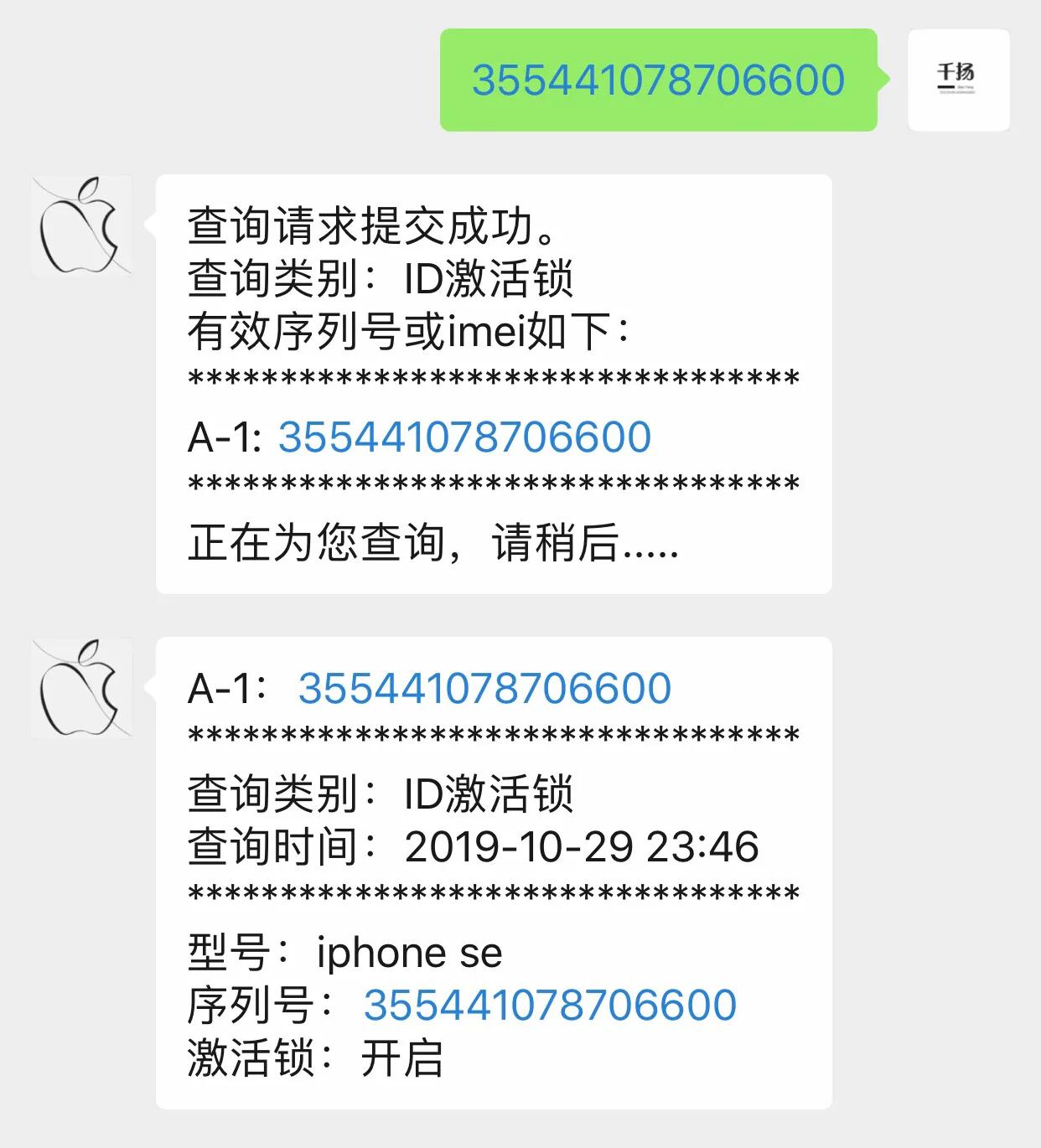1041x1148 pixels.
Task: Click the 千扬 contact picture at top right
Action: (x=958, y=80)
